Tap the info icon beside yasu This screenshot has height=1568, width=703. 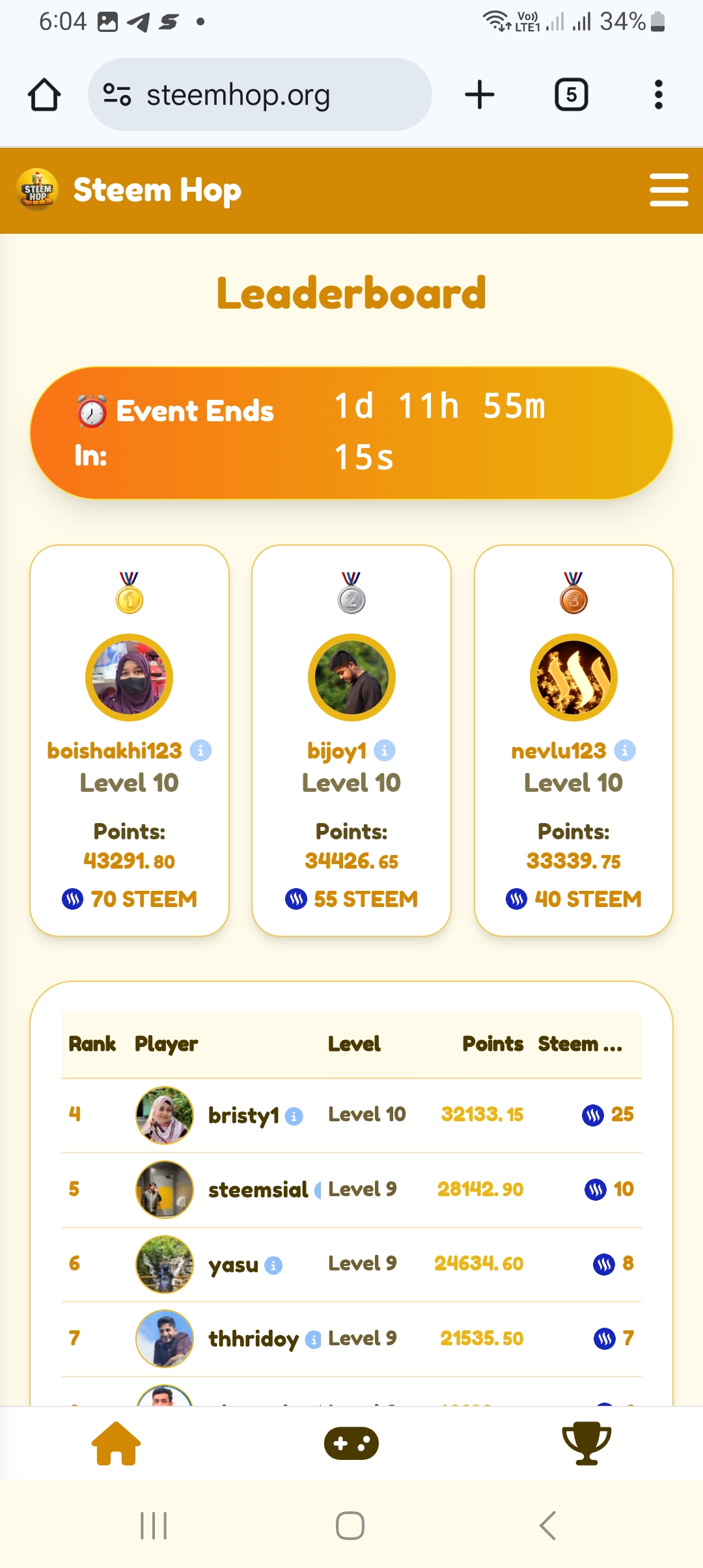click(273, 1265)
